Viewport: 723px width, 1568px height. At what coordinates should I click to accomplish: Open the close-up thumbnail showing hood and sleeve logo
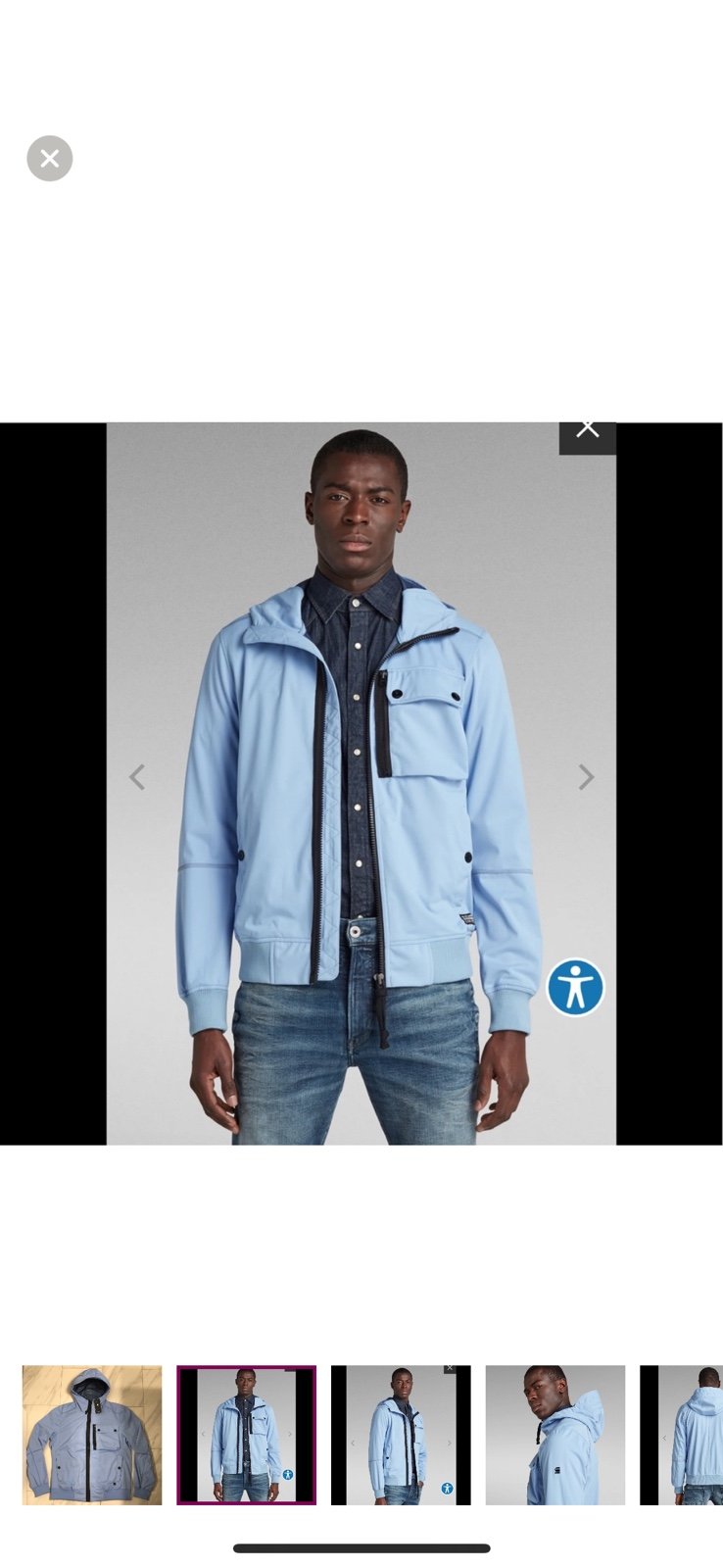555,1435
